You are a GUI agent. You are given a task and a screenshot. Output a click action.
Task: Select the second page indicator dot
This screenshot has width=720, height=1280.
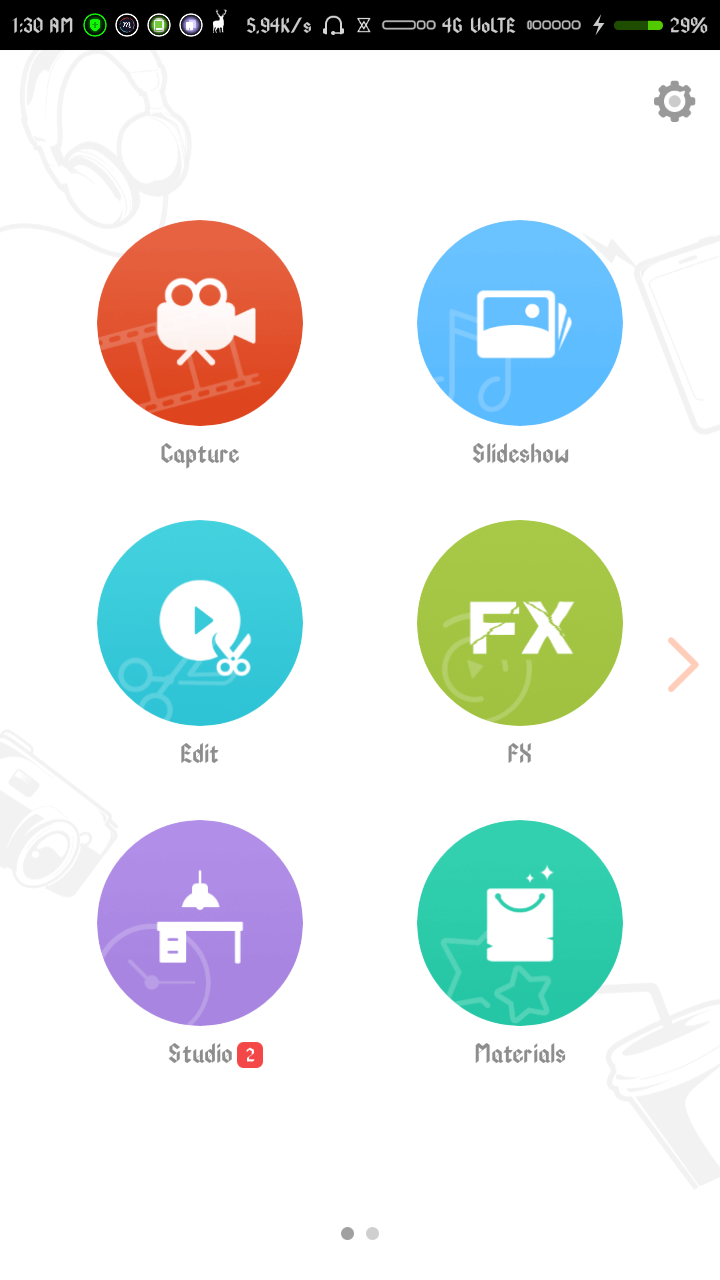pyautogui.click(x=372, y=1233)
